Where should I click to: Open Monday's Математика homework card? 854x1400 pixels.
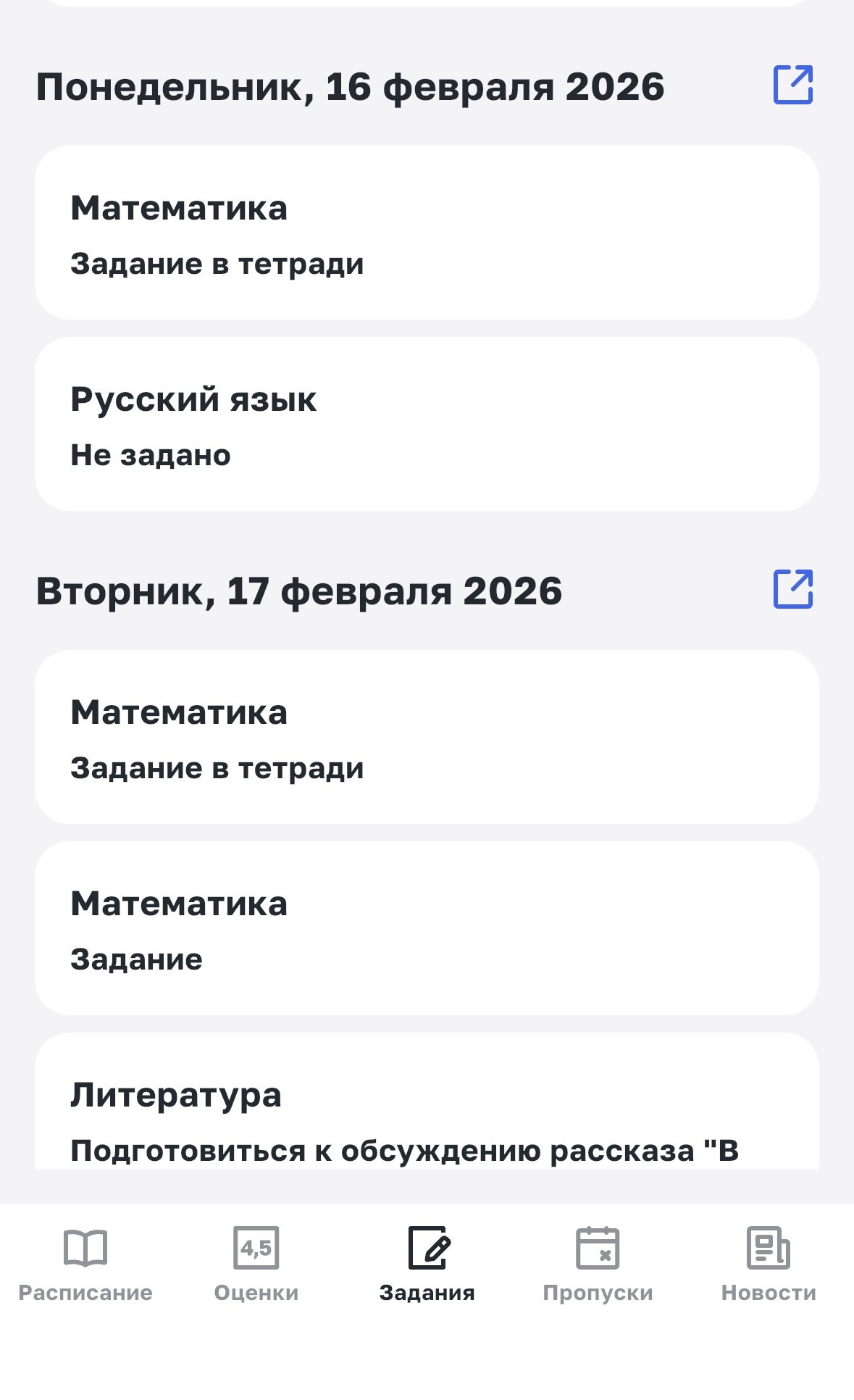tap(427, 233)
